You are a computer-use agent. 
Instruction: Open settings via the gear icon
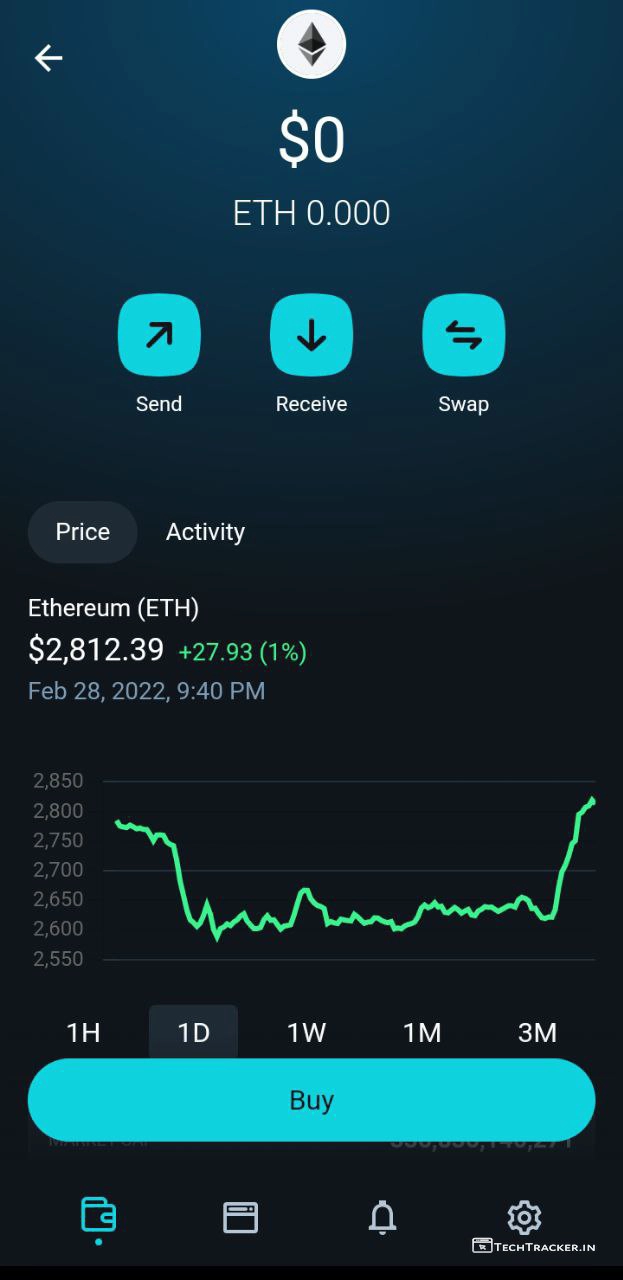(x=524, y=1217)
